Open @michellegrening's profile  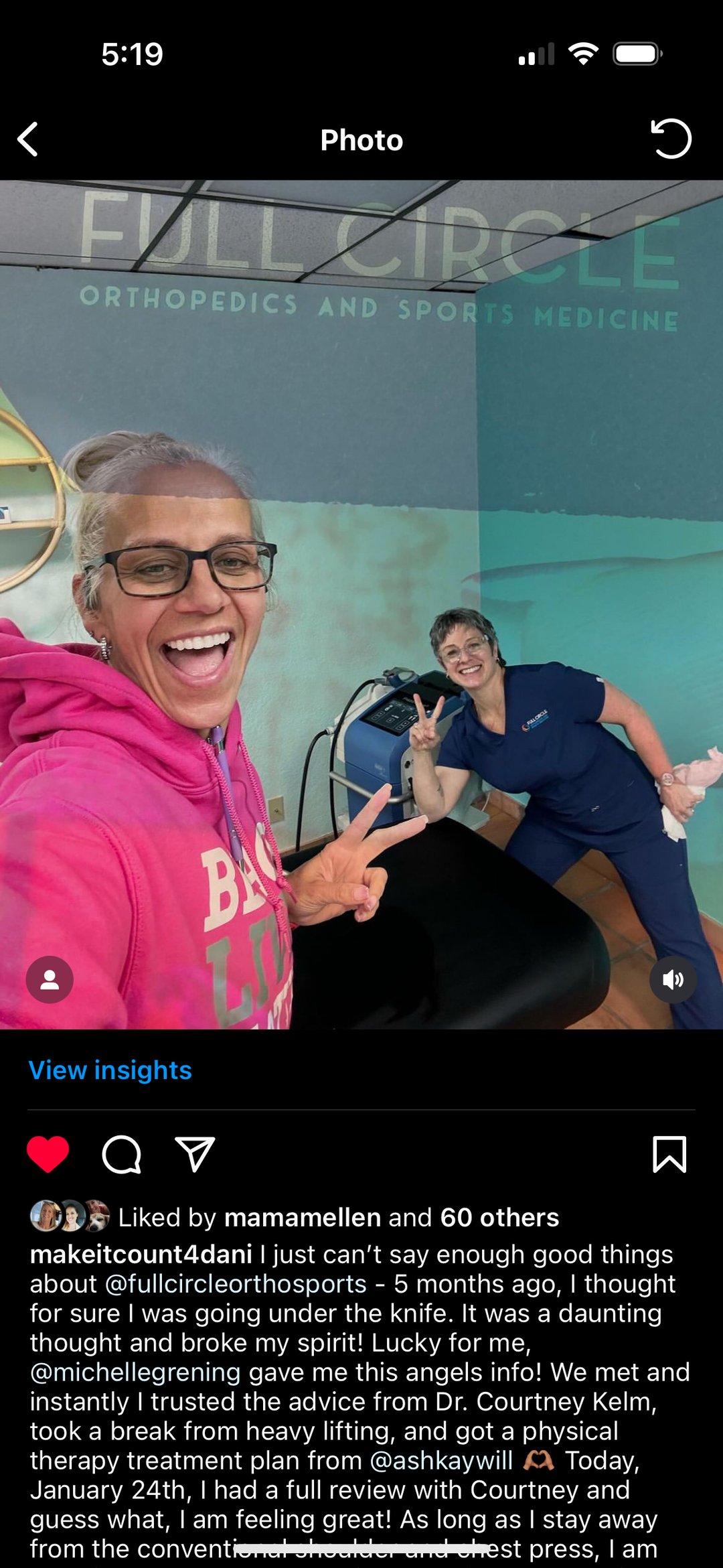(135, 1372)
